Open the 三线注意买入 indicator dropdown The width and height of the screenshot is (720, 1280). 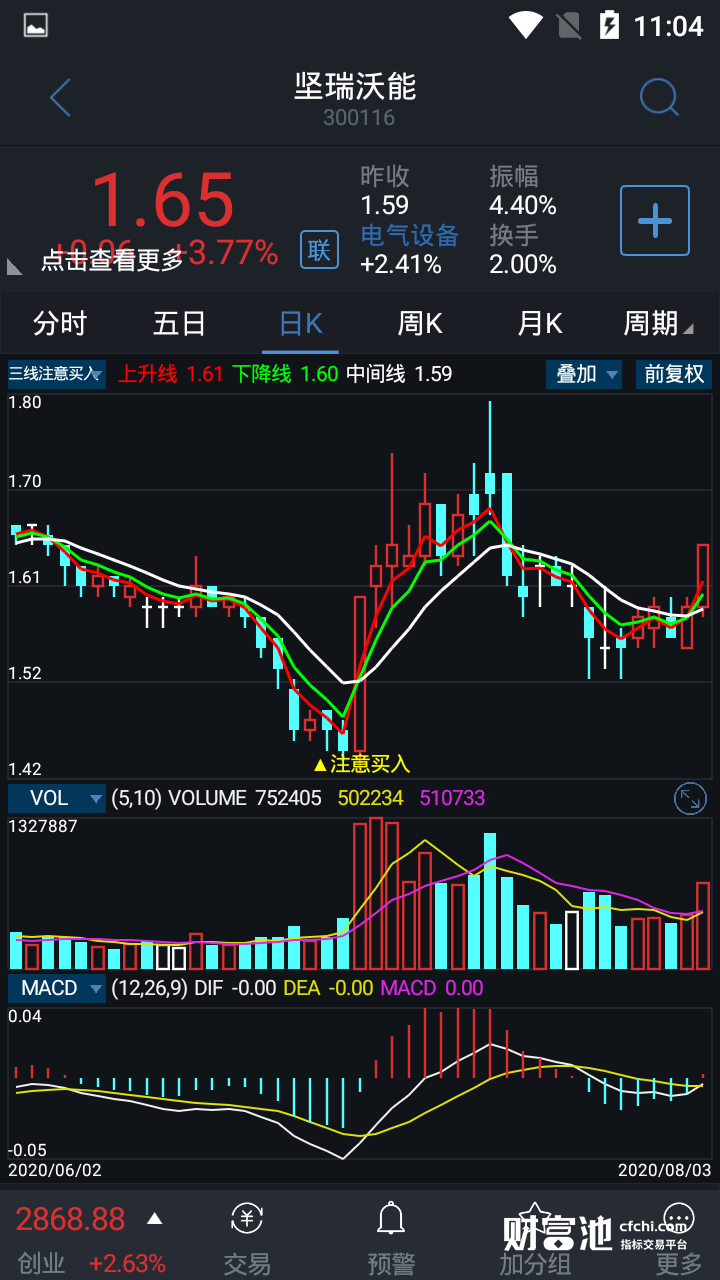(56, 374)
